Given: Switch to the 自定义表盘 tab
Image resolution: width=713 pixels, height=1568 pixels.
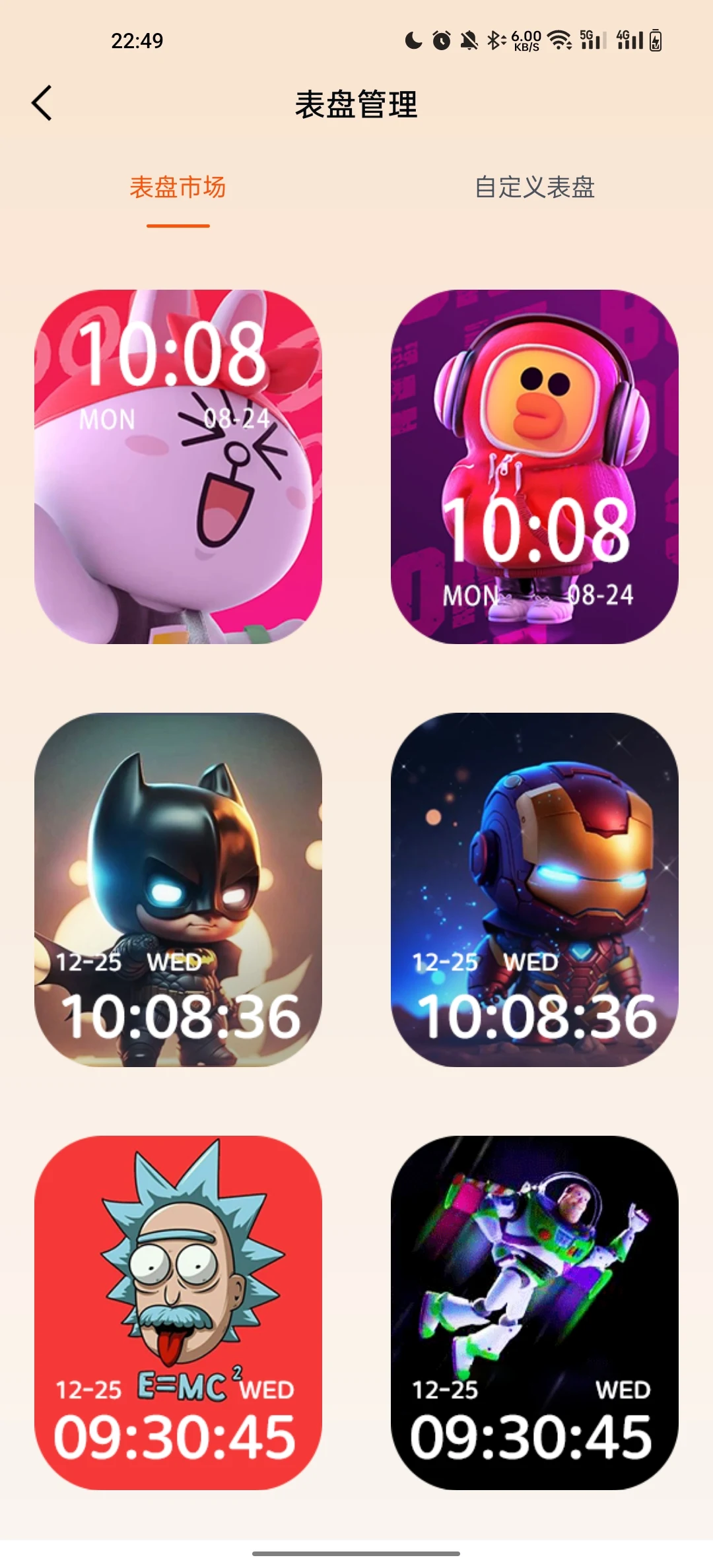Looking at the screenshot, I should point(535,187).
